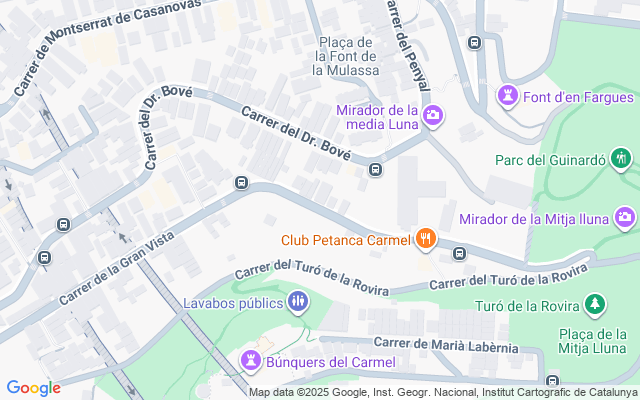The image size is (640, 400).
Task: Open the Parc del Guinardó marker
Action: point(621,158)
